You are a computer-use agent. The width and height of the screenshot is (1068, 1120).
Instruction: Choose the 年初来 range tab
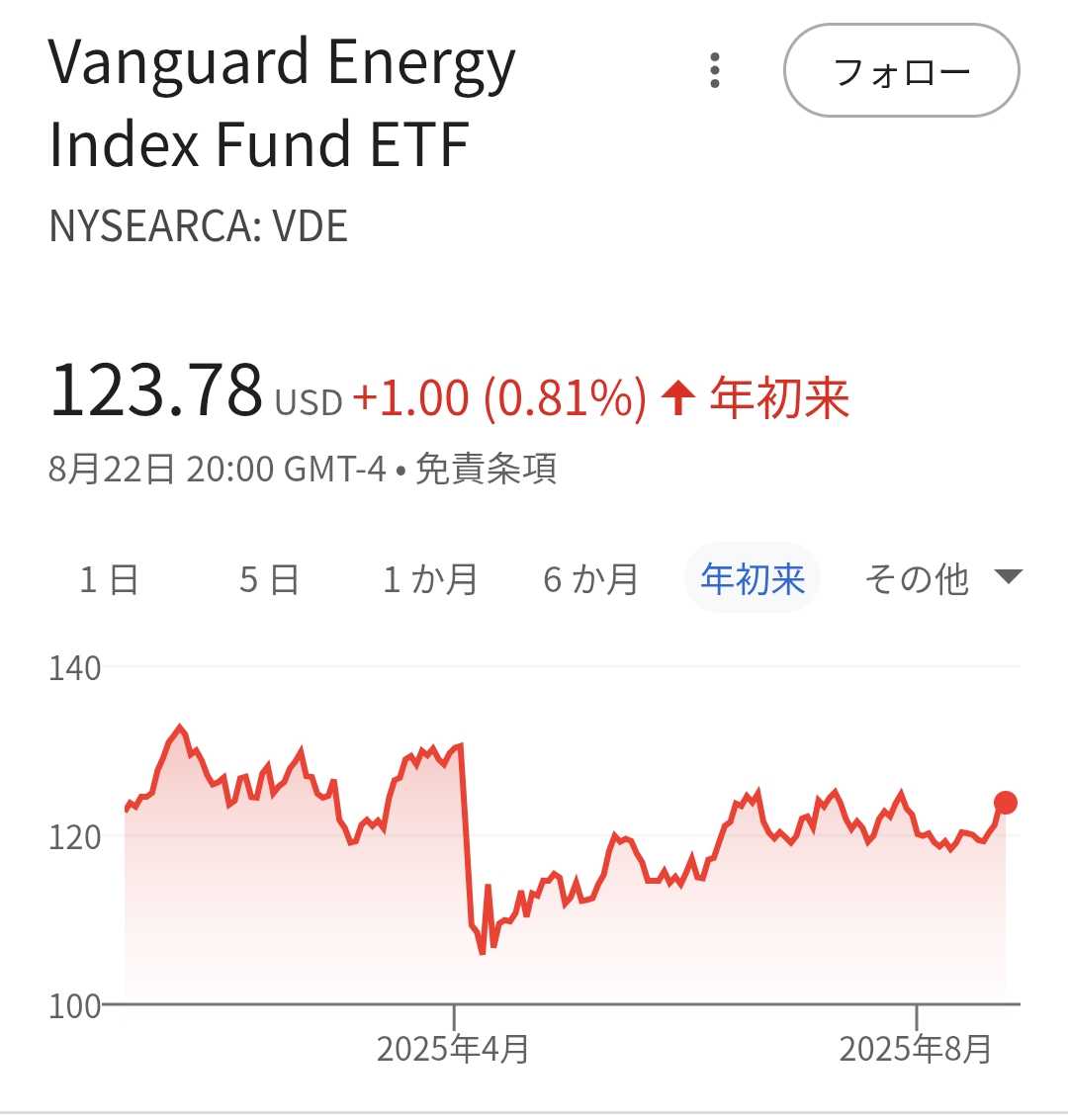(x=753, y=579)
